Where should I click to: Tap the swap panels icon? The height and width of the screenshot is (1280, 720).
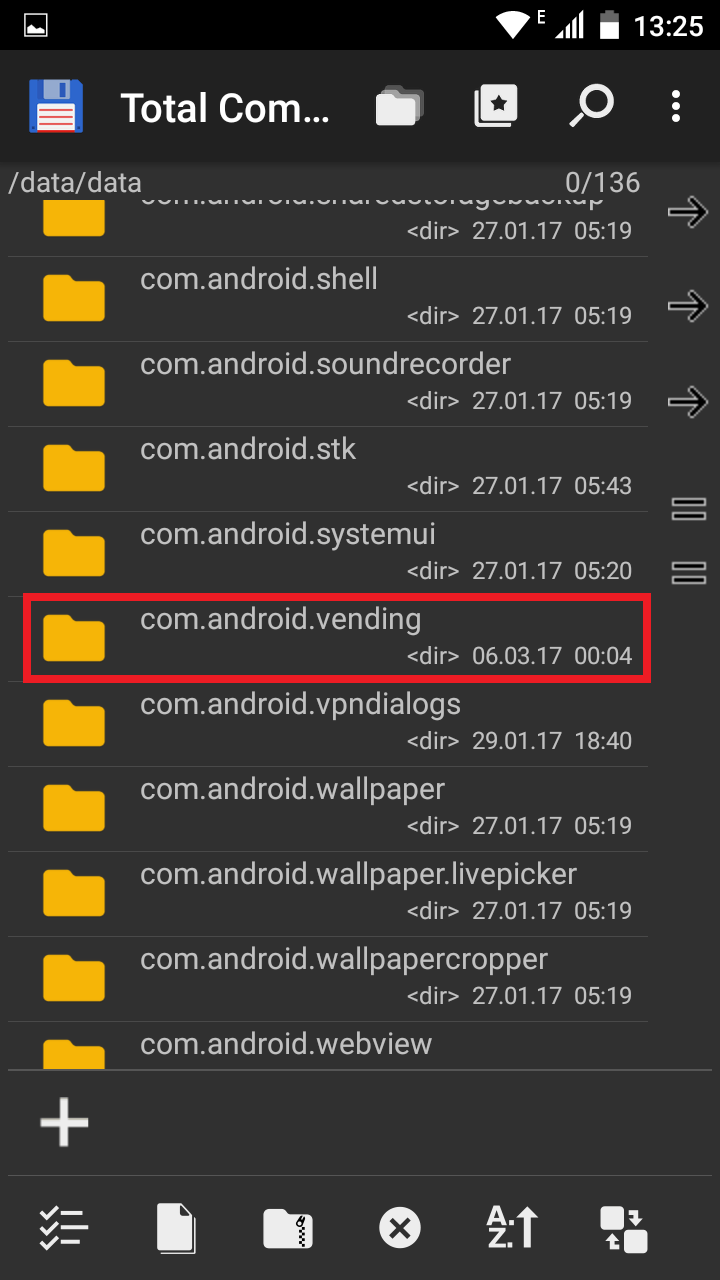point(624,1229)
